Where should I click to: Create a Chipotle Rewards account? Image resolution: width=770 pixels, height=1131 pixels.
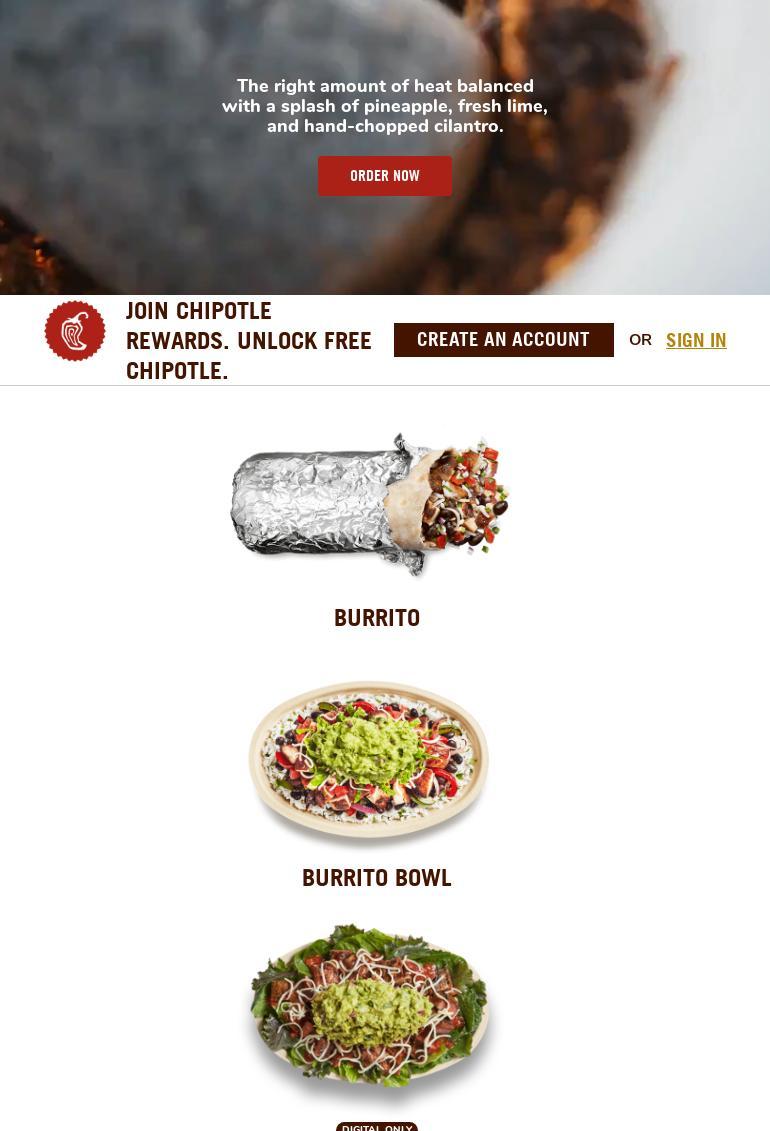tap(503, 340)
